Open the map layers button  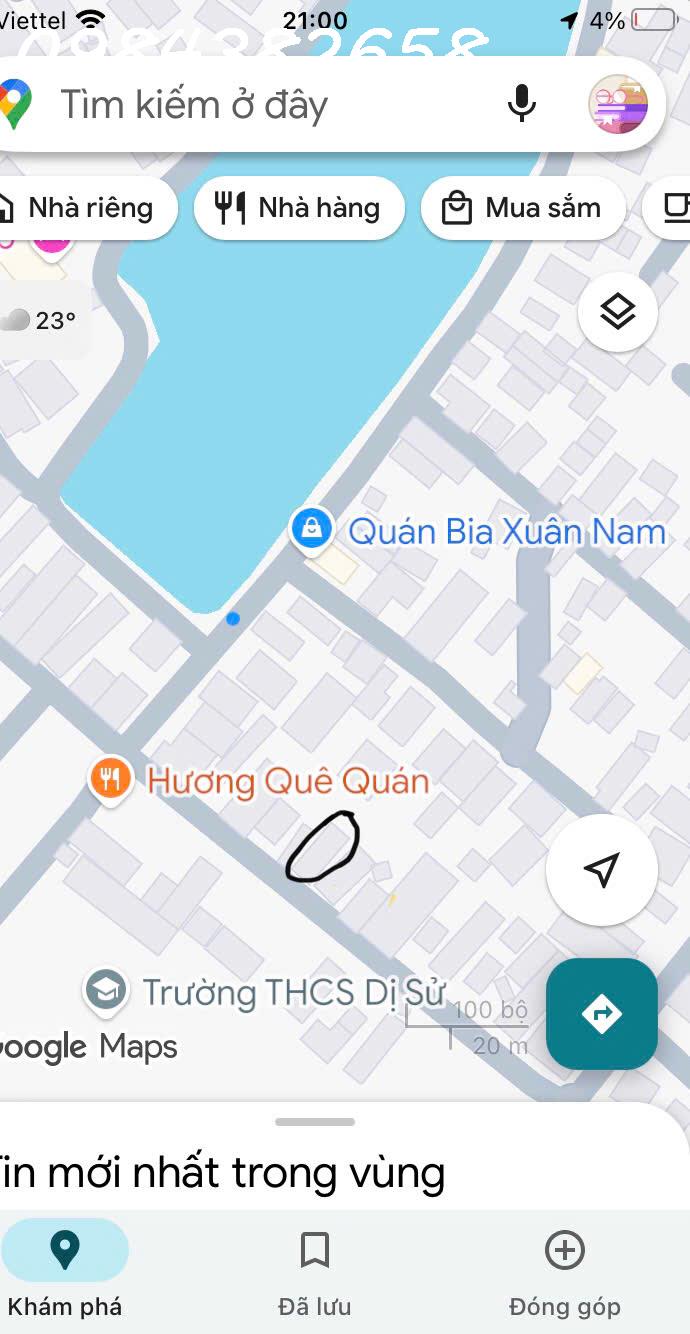(618, 312)
